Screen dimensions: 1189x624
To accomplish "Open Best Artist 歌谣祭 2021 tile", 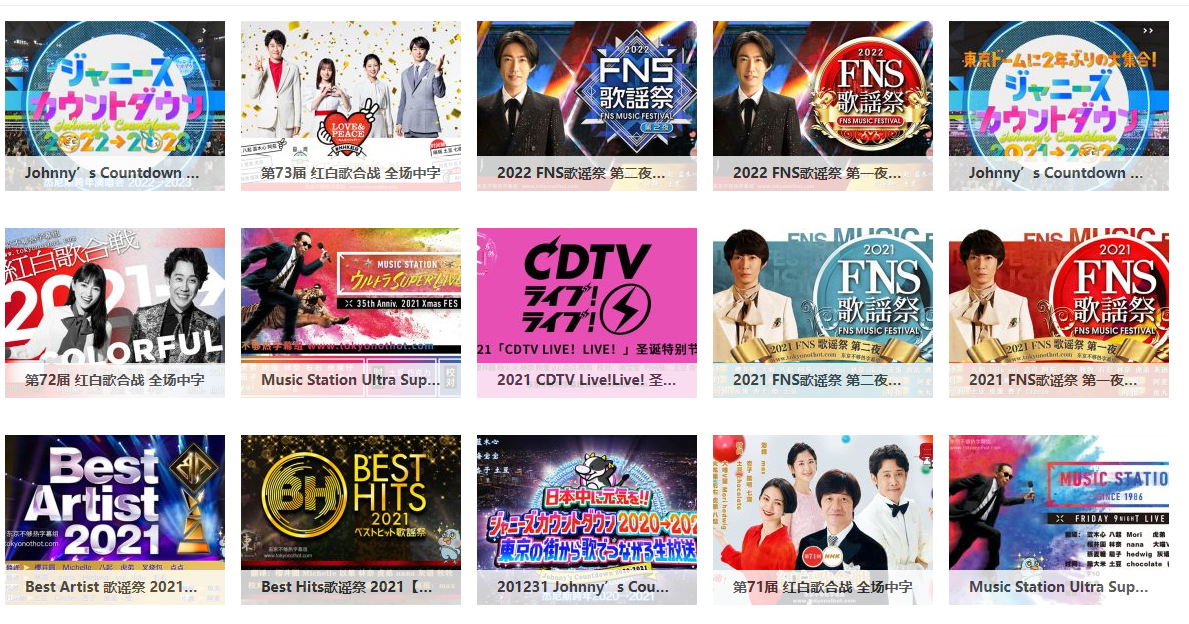I will pos(115,519).
